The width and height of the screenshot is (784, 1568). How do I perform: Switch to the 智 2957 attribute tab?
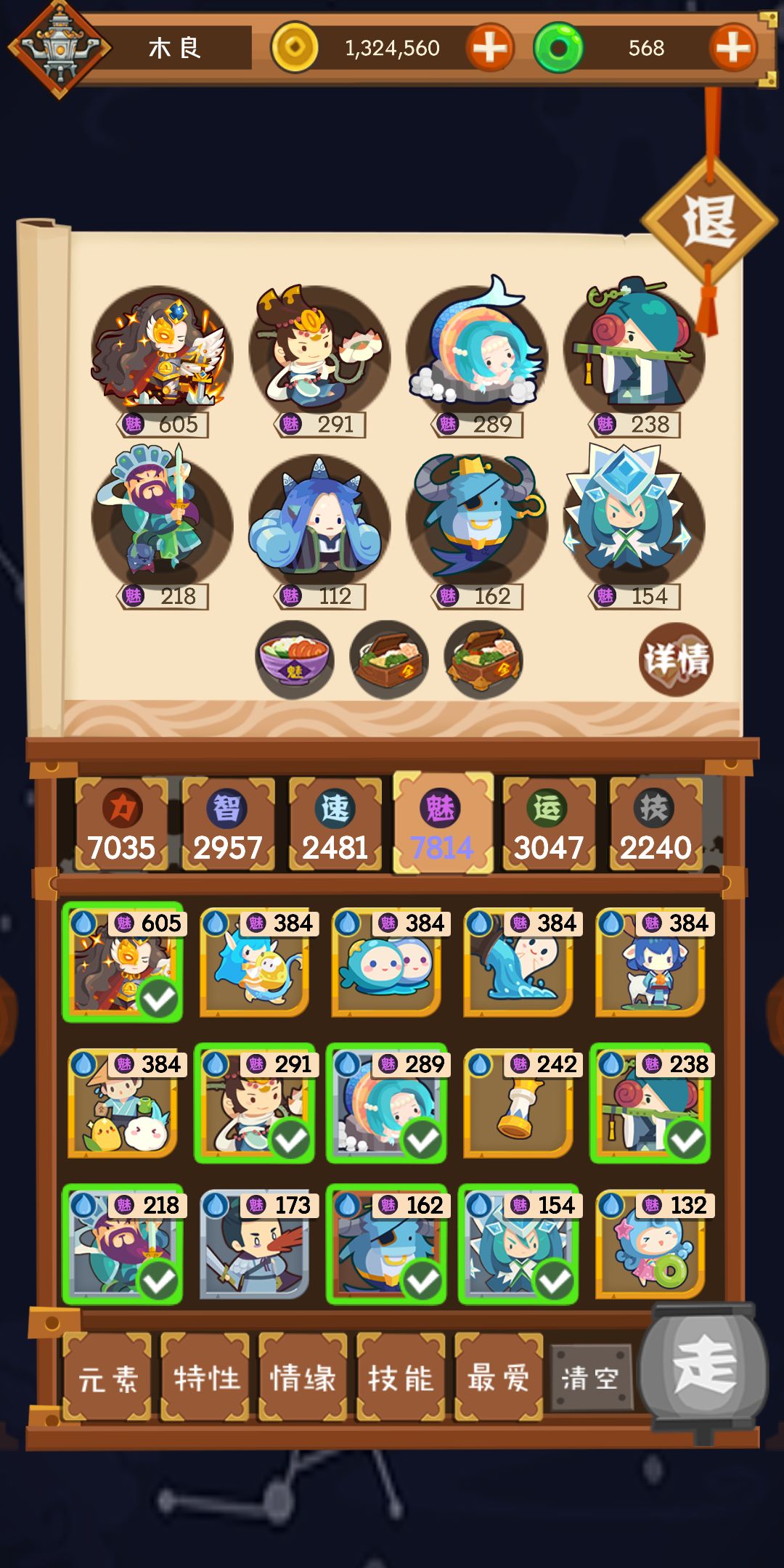coord(228,824)
